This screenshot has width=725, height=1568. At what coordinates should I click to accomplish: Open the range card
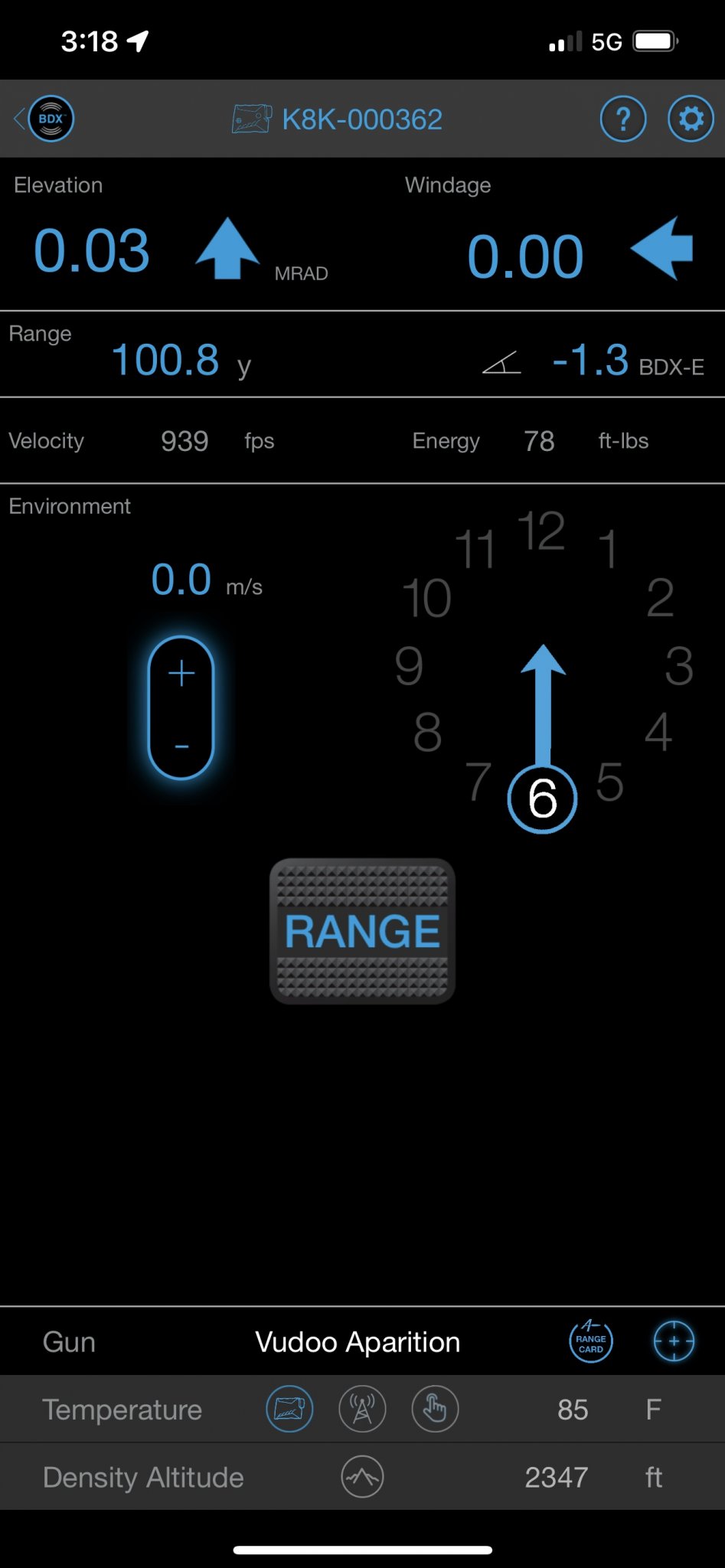coord(590,1341)
